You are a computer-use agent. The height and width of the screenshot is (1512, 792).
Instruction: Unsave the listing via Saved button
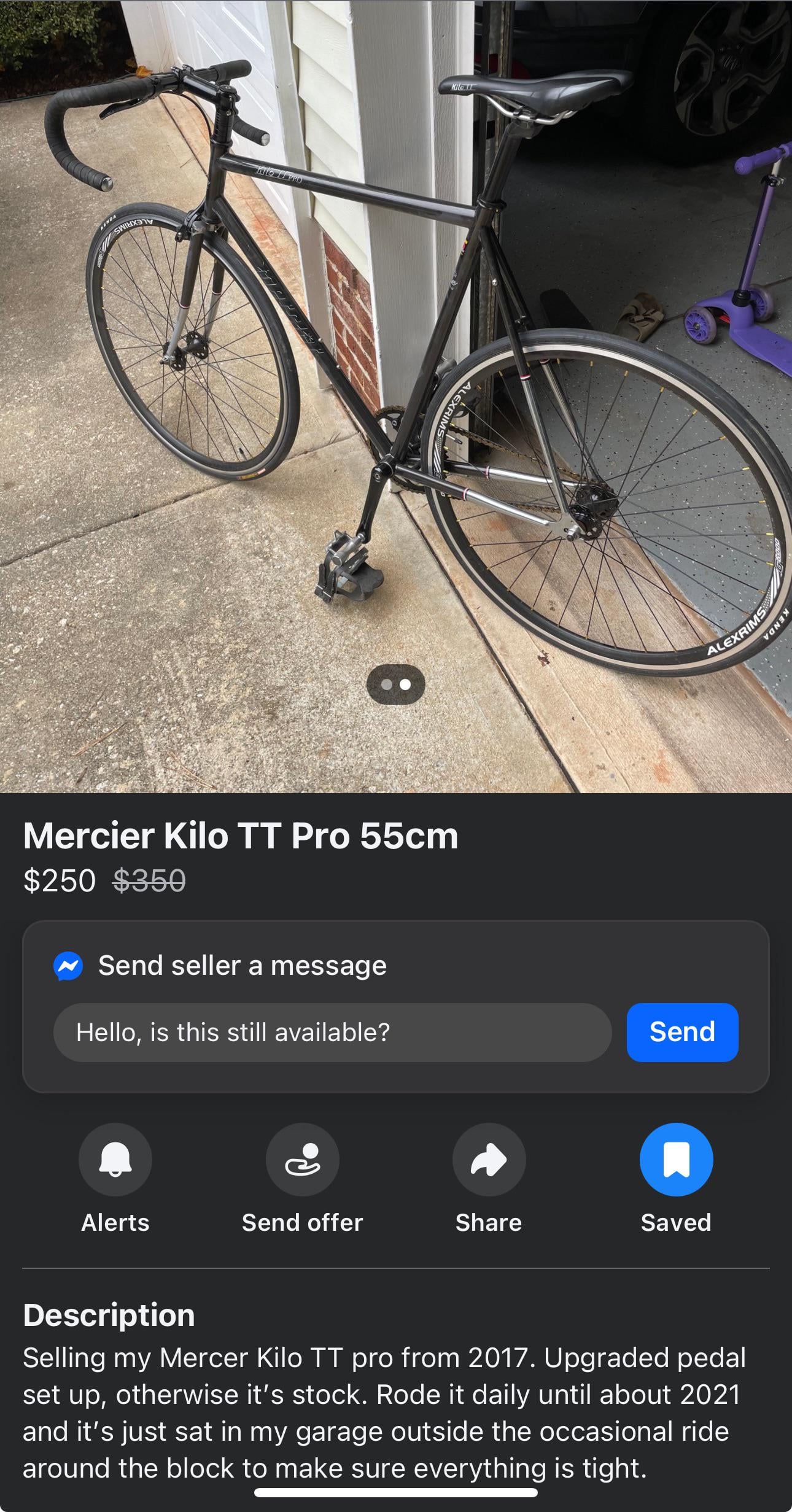(x=676, y=1160)
